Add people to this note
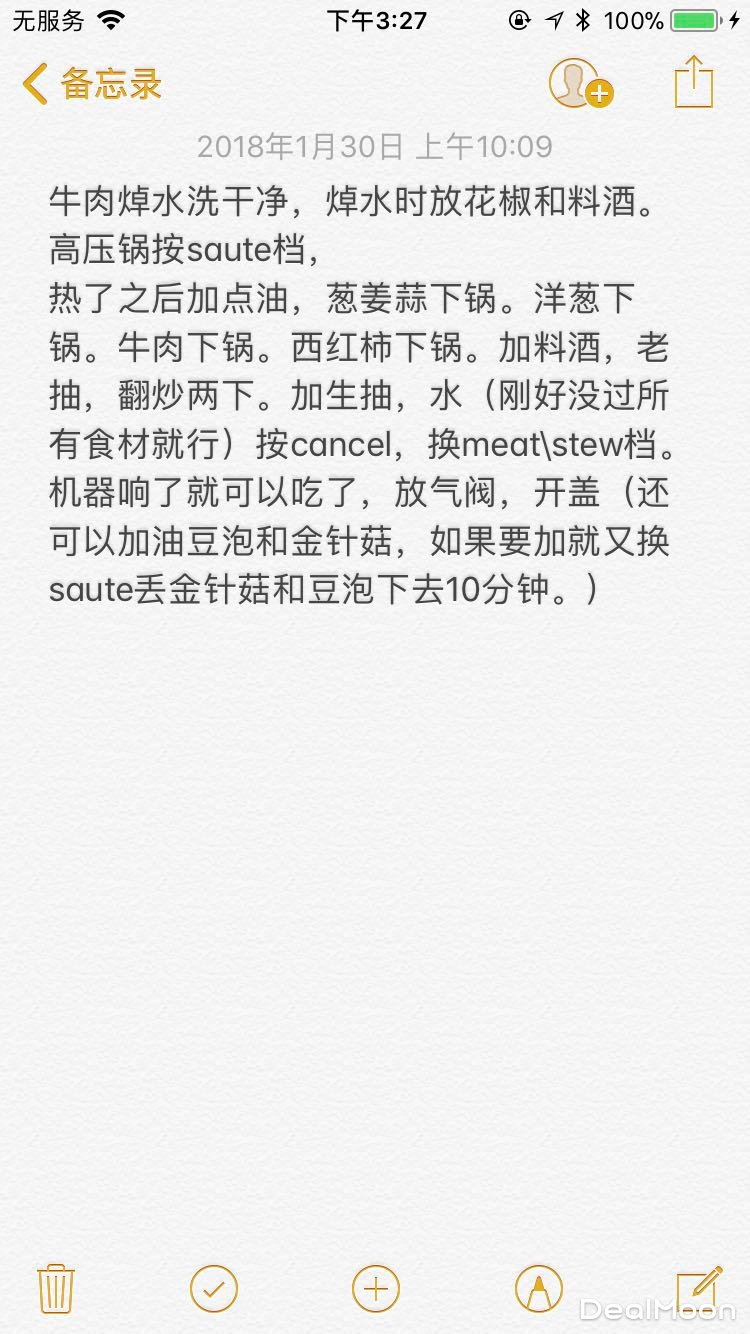 coord(579,83)
